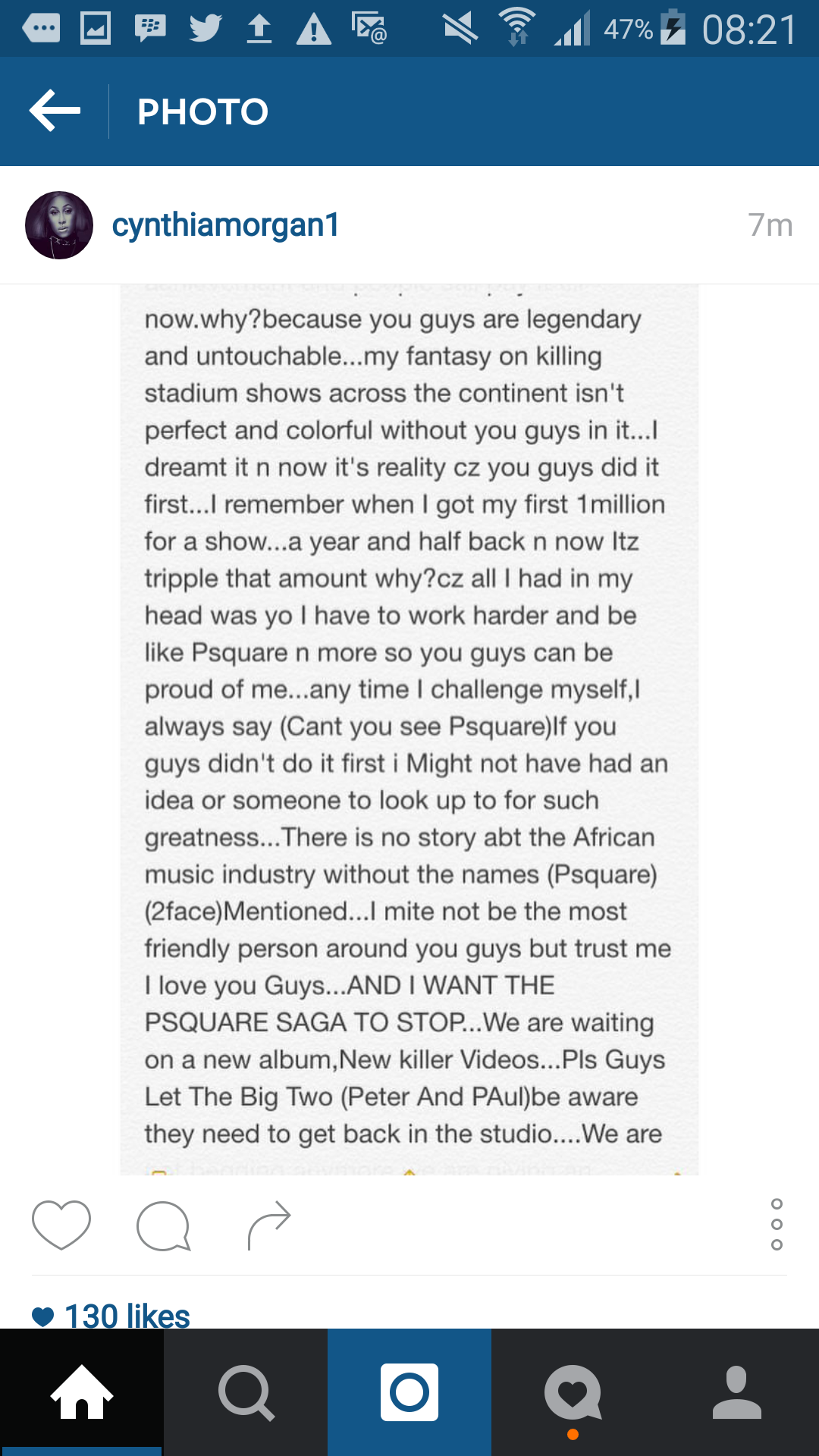Switch to the Search tab
819x1456 pixels.
[x=245, y=1392]
